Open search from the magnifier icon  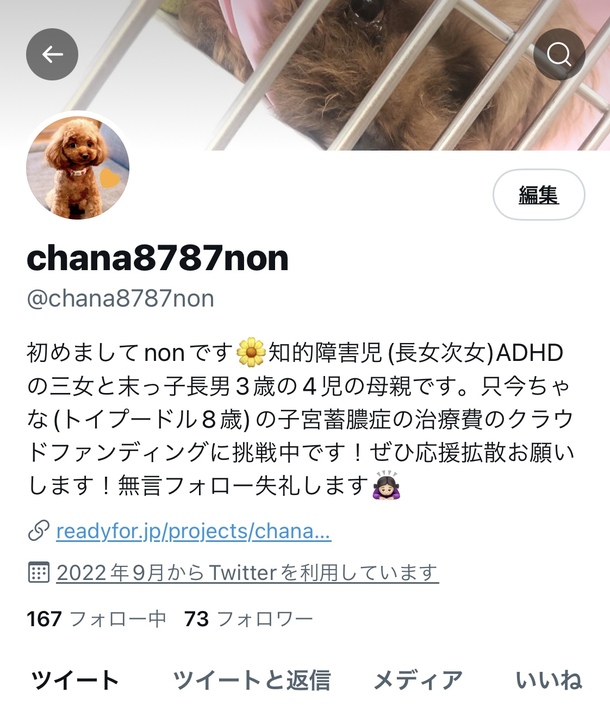coord(559,54)
